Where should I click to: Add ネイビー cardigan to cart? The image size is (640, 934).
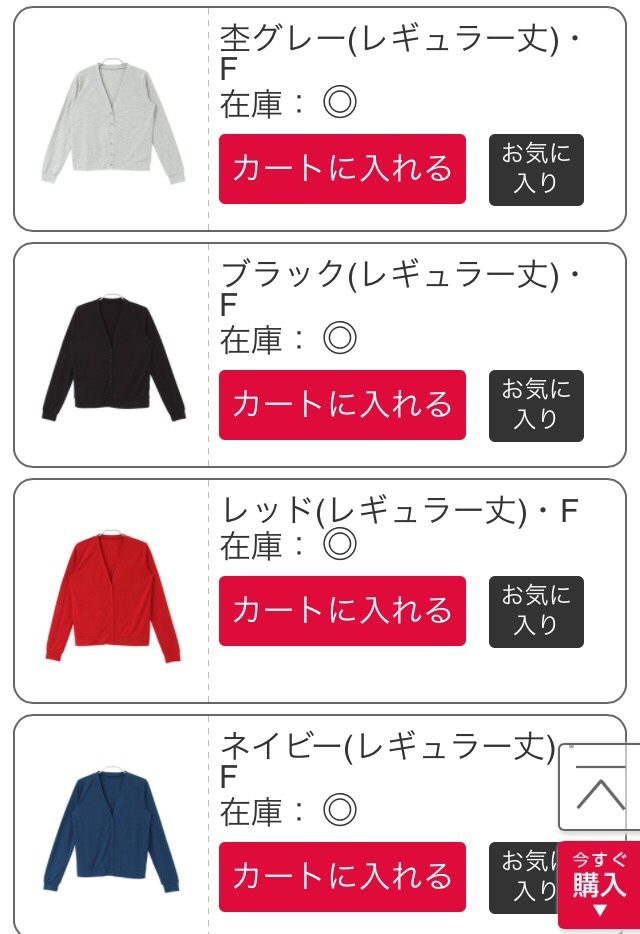click(342, 877)
